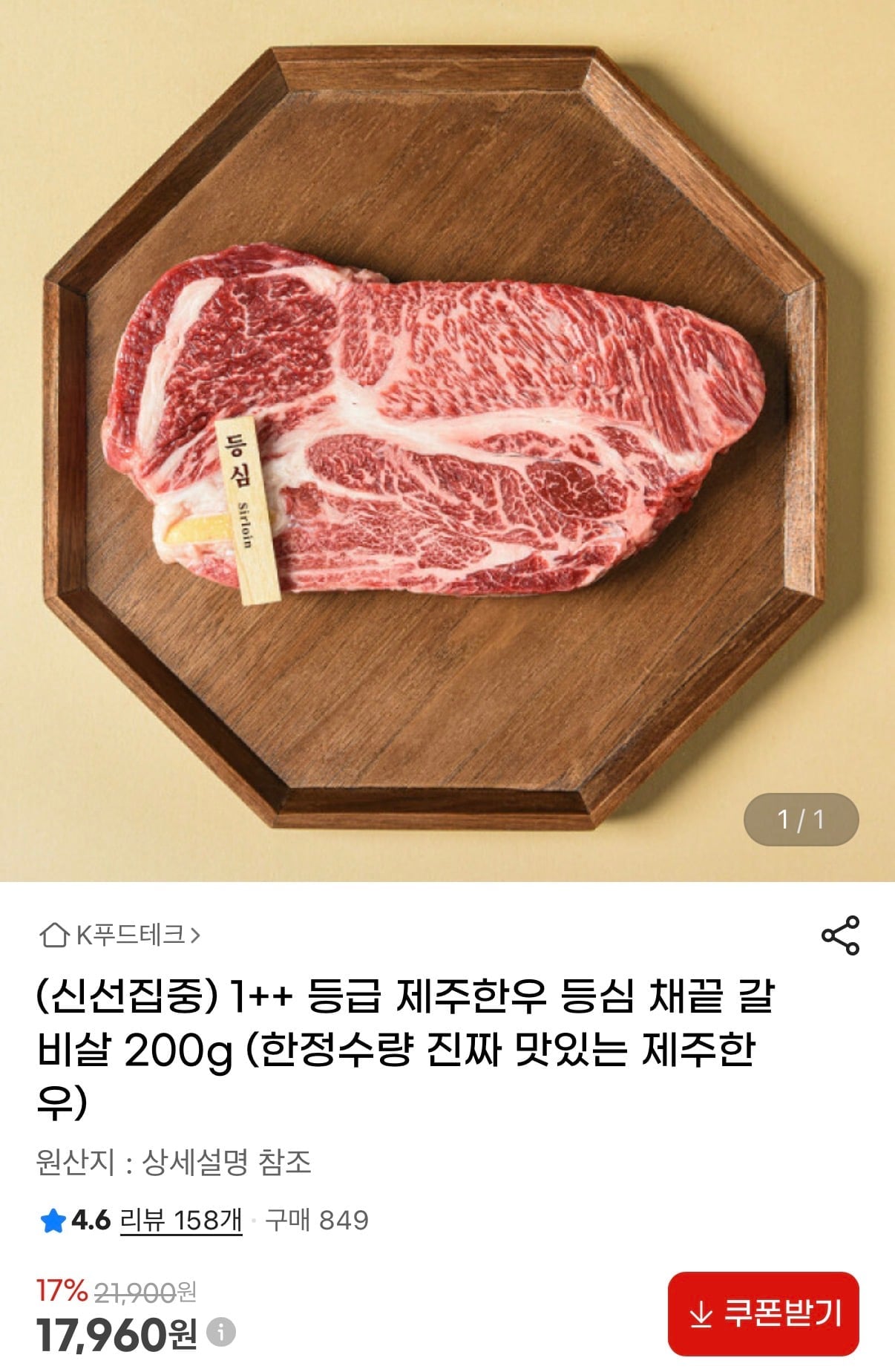895x1372 pixels.
Task: Show price info next to 17,960원
Action: point(220,1333)
